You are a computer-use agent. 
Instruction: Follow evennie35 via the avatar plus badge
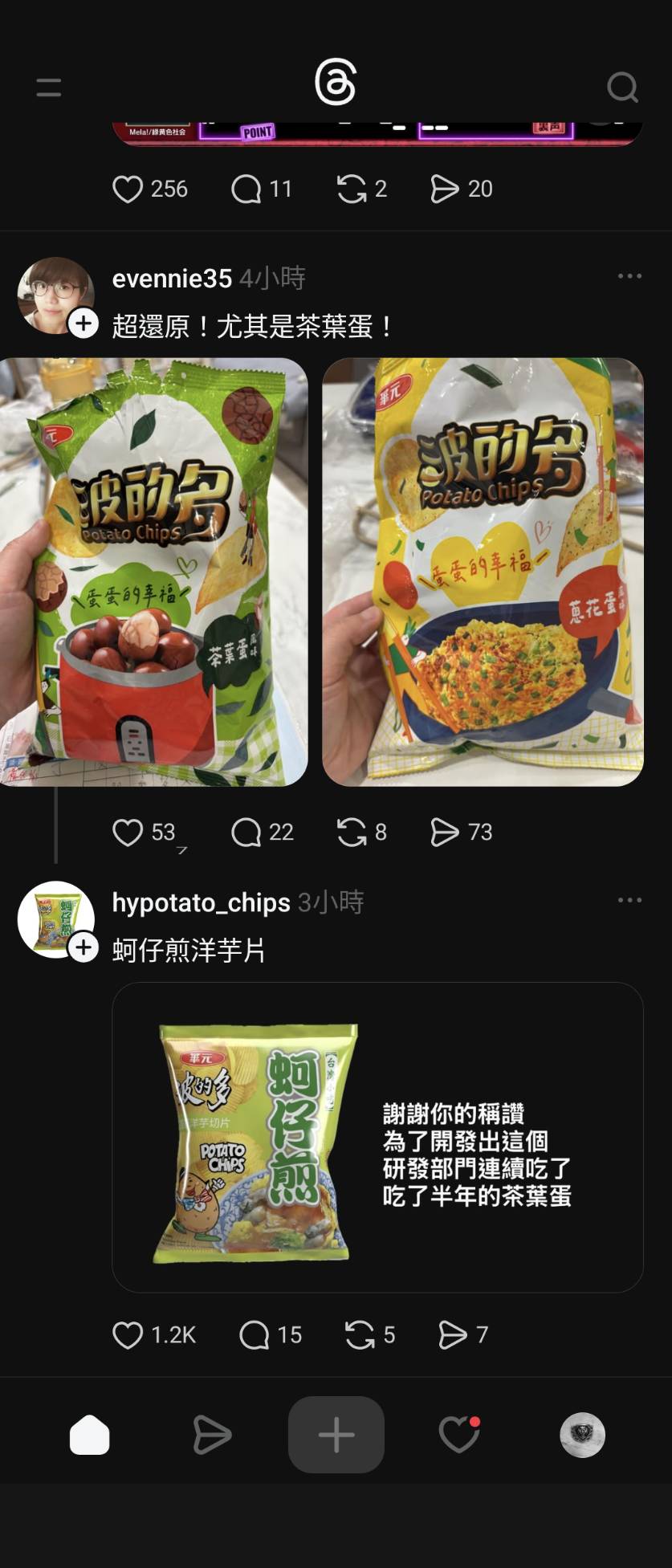(83, 324)
